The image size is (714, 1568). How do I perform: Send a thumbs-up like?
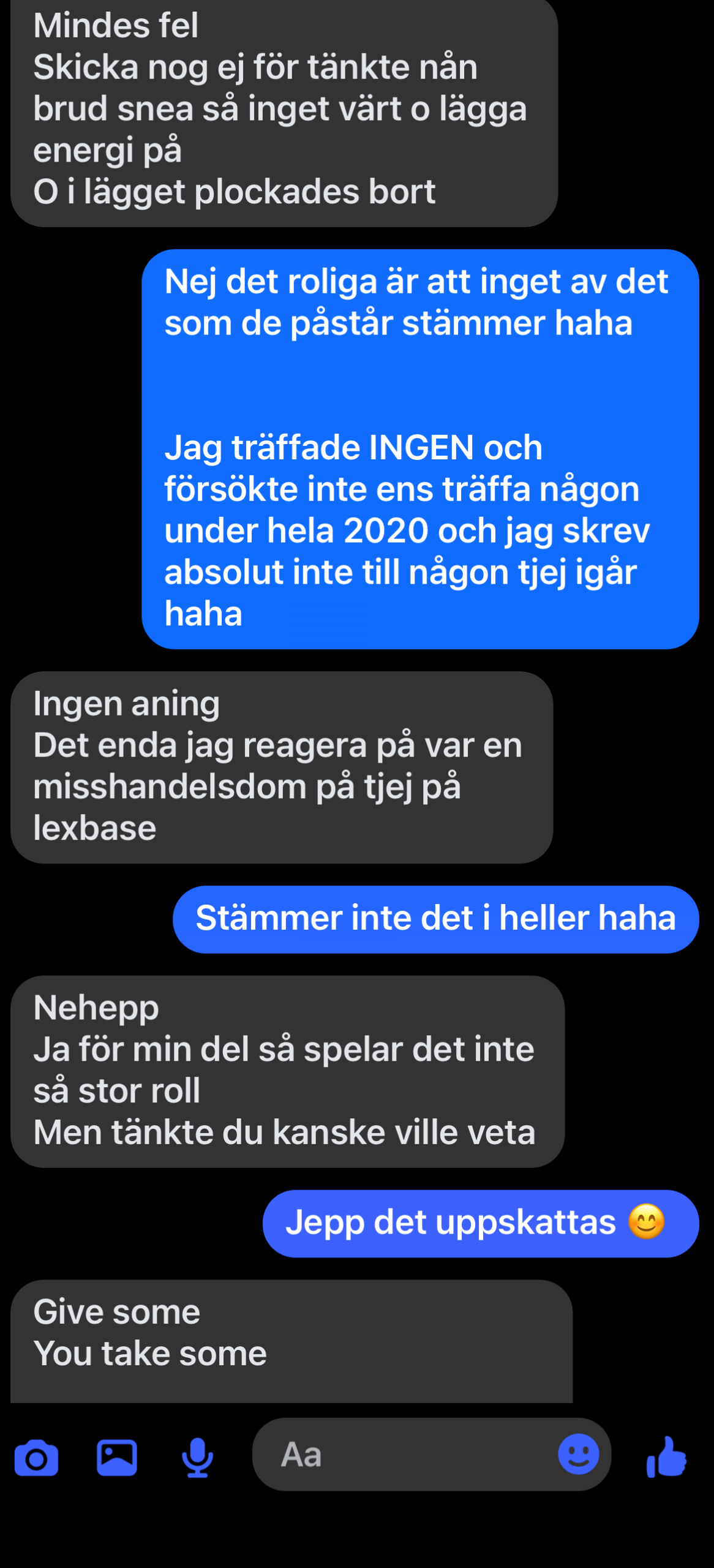[x=666, y=1457]
